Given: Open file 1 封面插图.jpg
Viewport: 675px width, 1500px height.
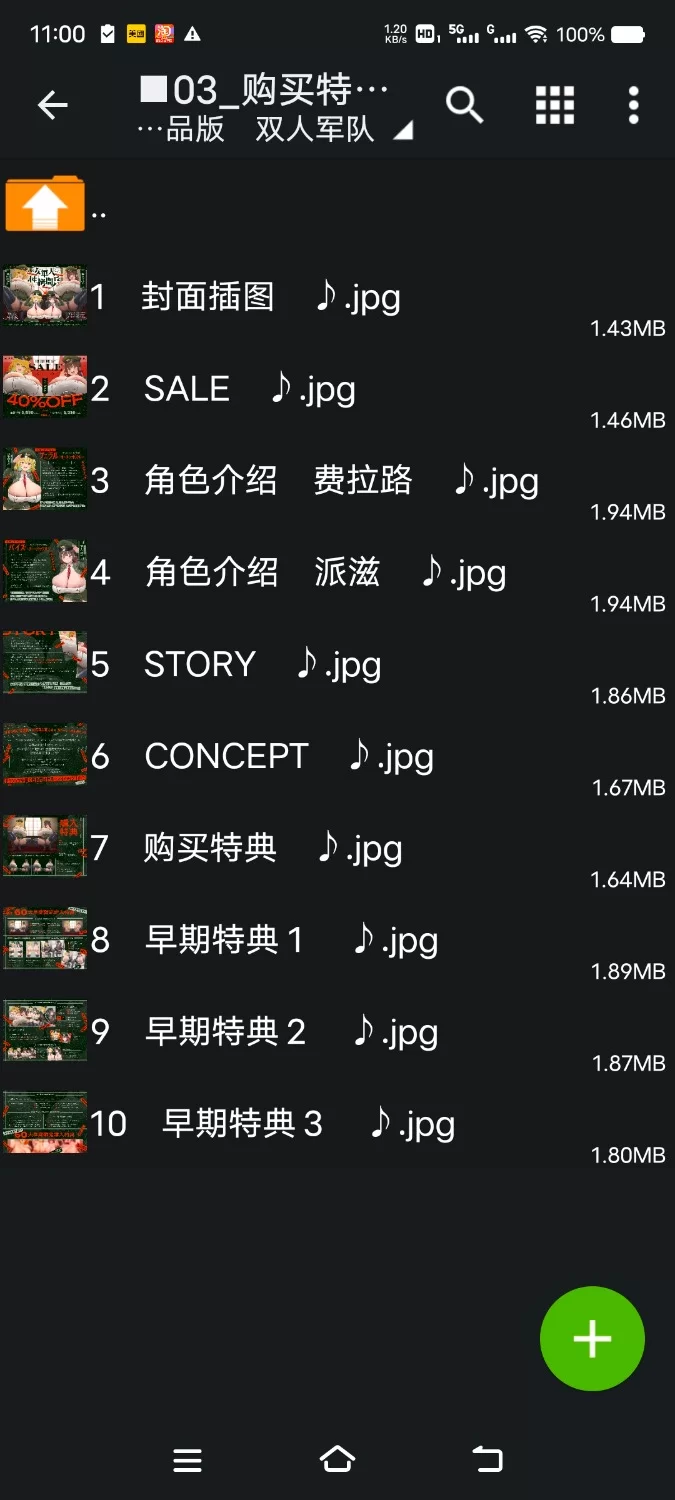Looking at the screenshot, I should point(270,298).
